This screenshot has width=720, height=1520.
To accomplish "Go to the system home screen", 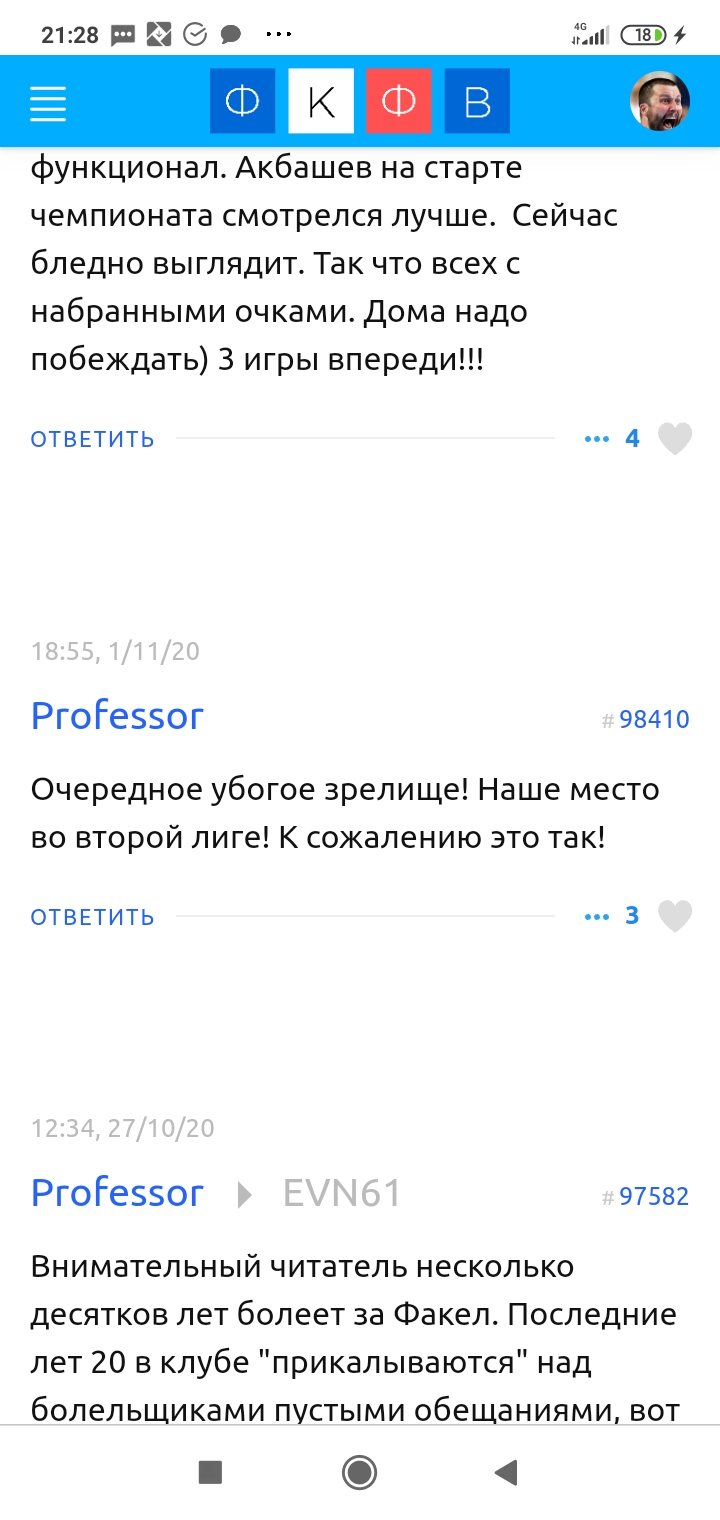I will tap(359, 1472).
